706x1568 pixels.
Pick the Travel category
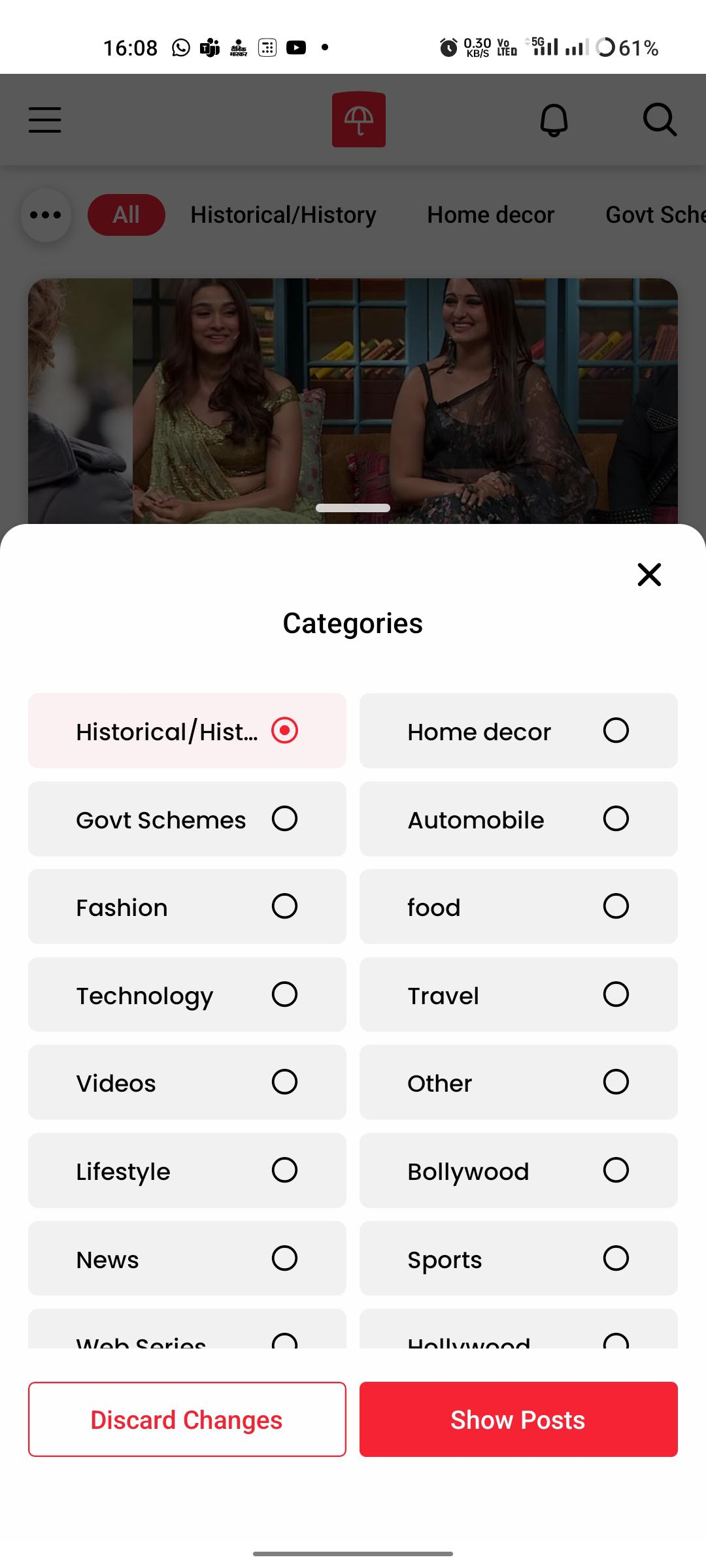click(518, 995)
